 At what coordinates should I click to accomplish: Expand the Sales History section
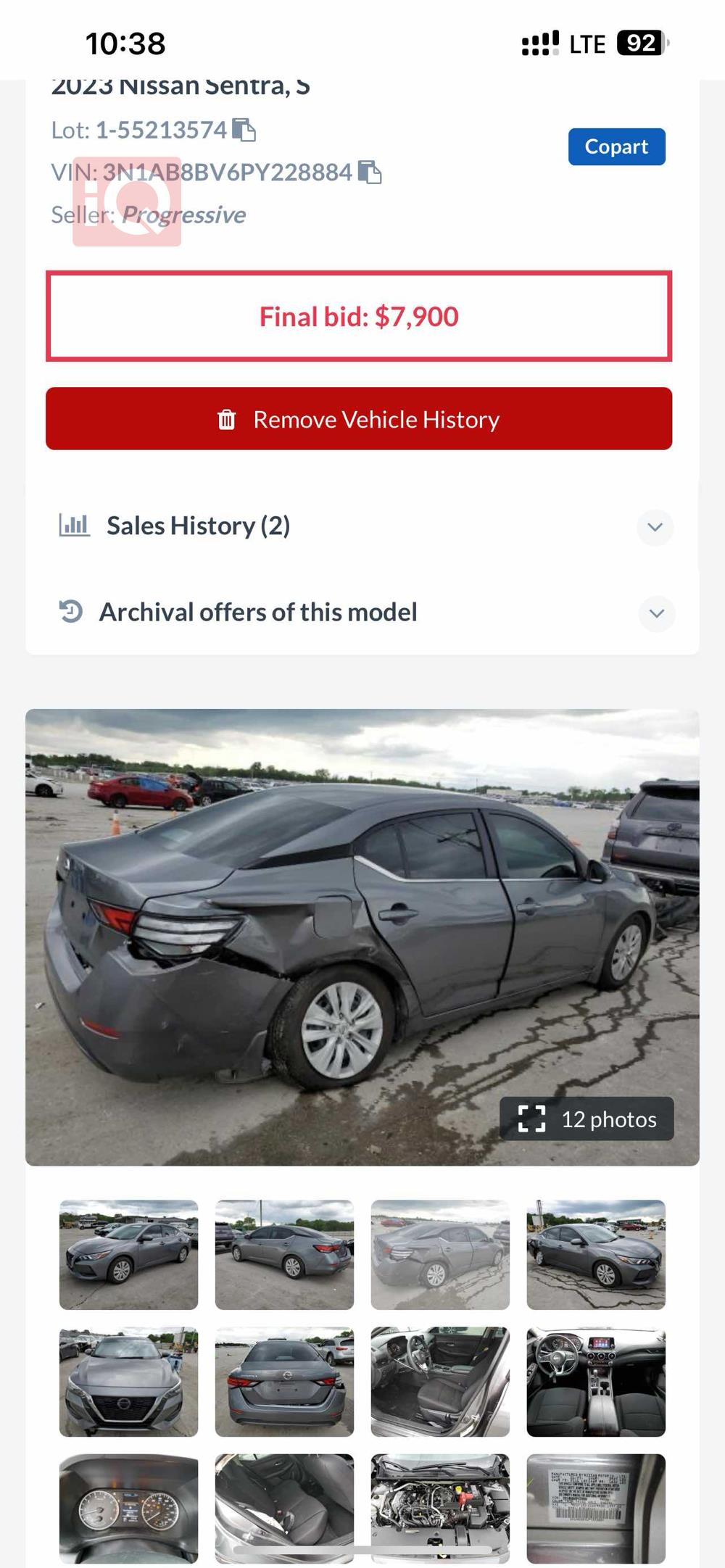point(655,527)
